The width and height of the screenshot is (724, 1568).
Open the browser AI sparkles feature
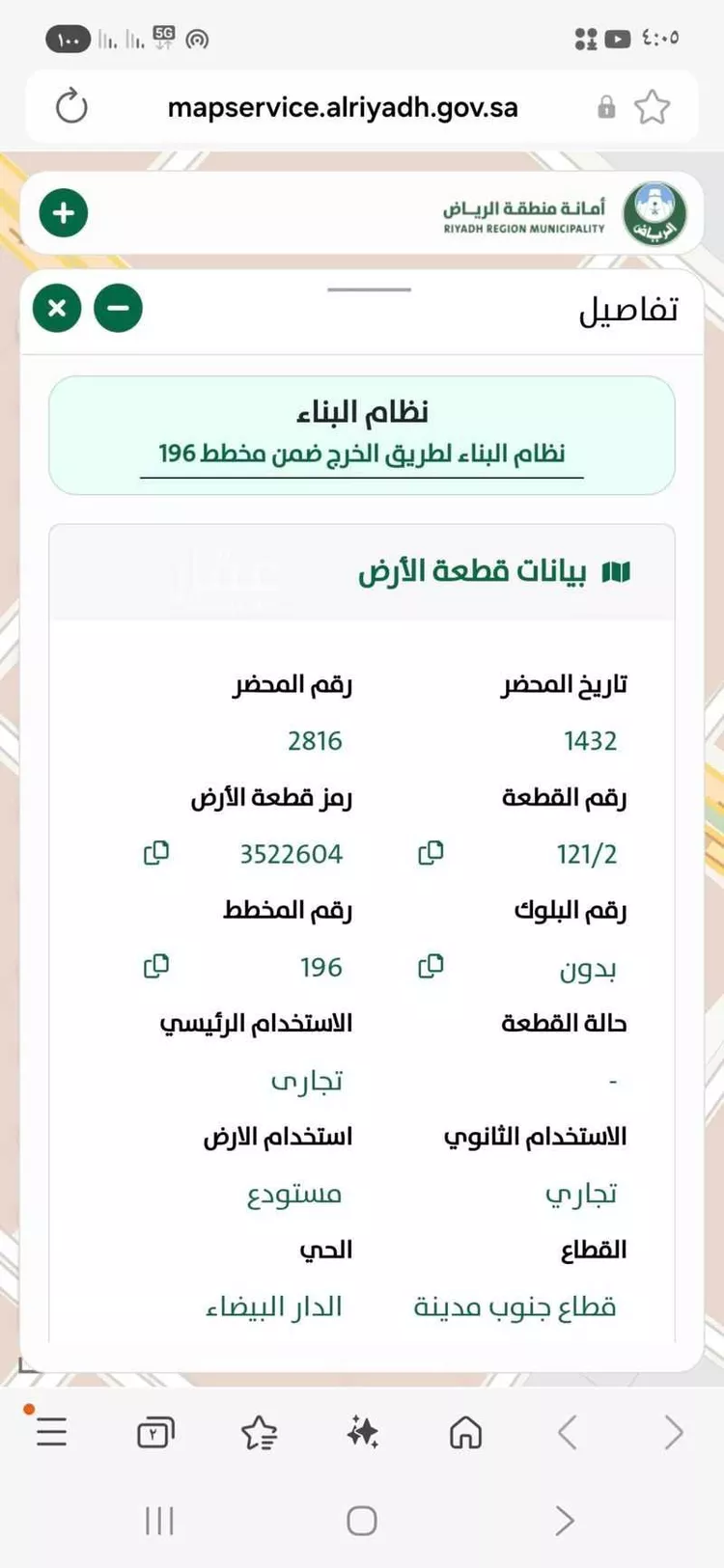click(361, 1432)
